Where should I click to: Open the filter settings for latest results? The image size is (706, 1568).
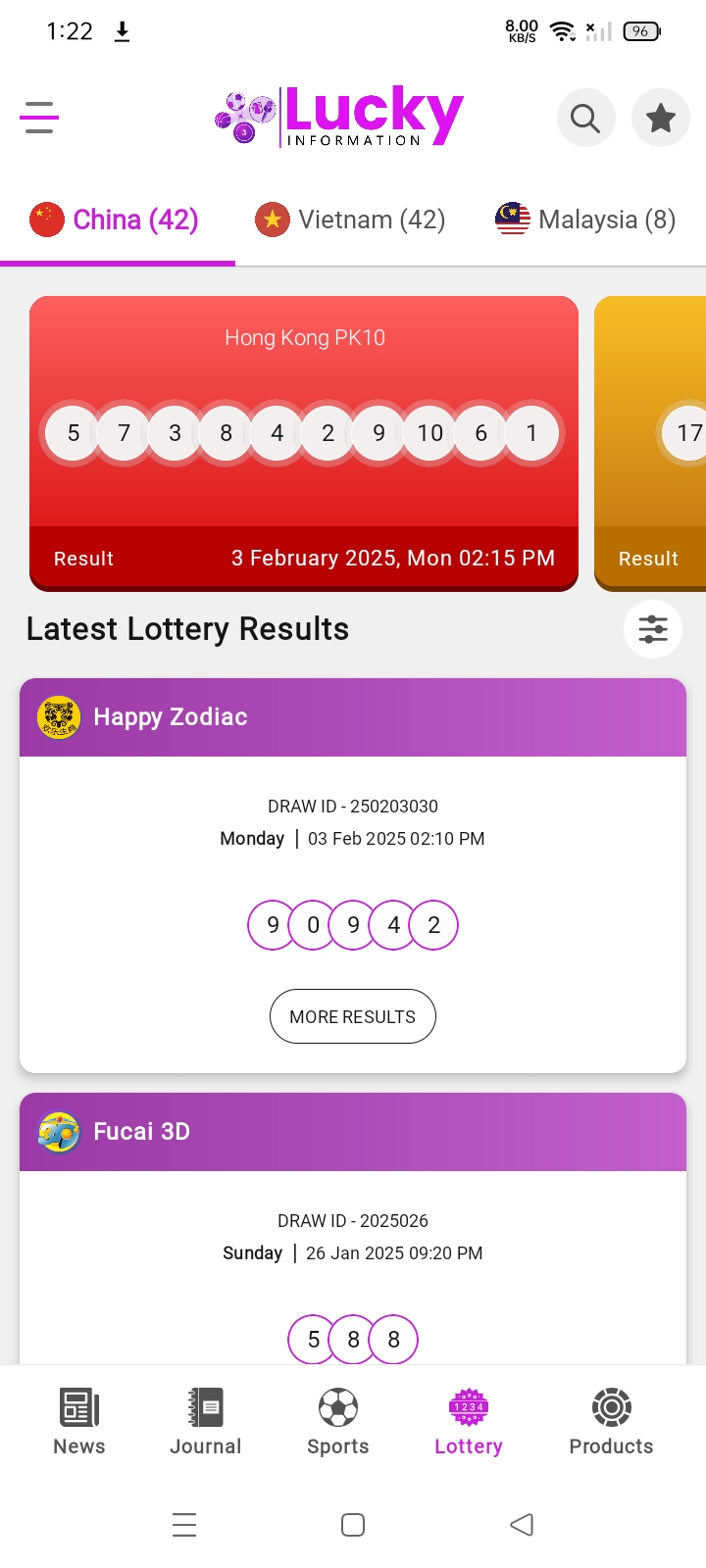pyautogui.click(x=653, y=629)
